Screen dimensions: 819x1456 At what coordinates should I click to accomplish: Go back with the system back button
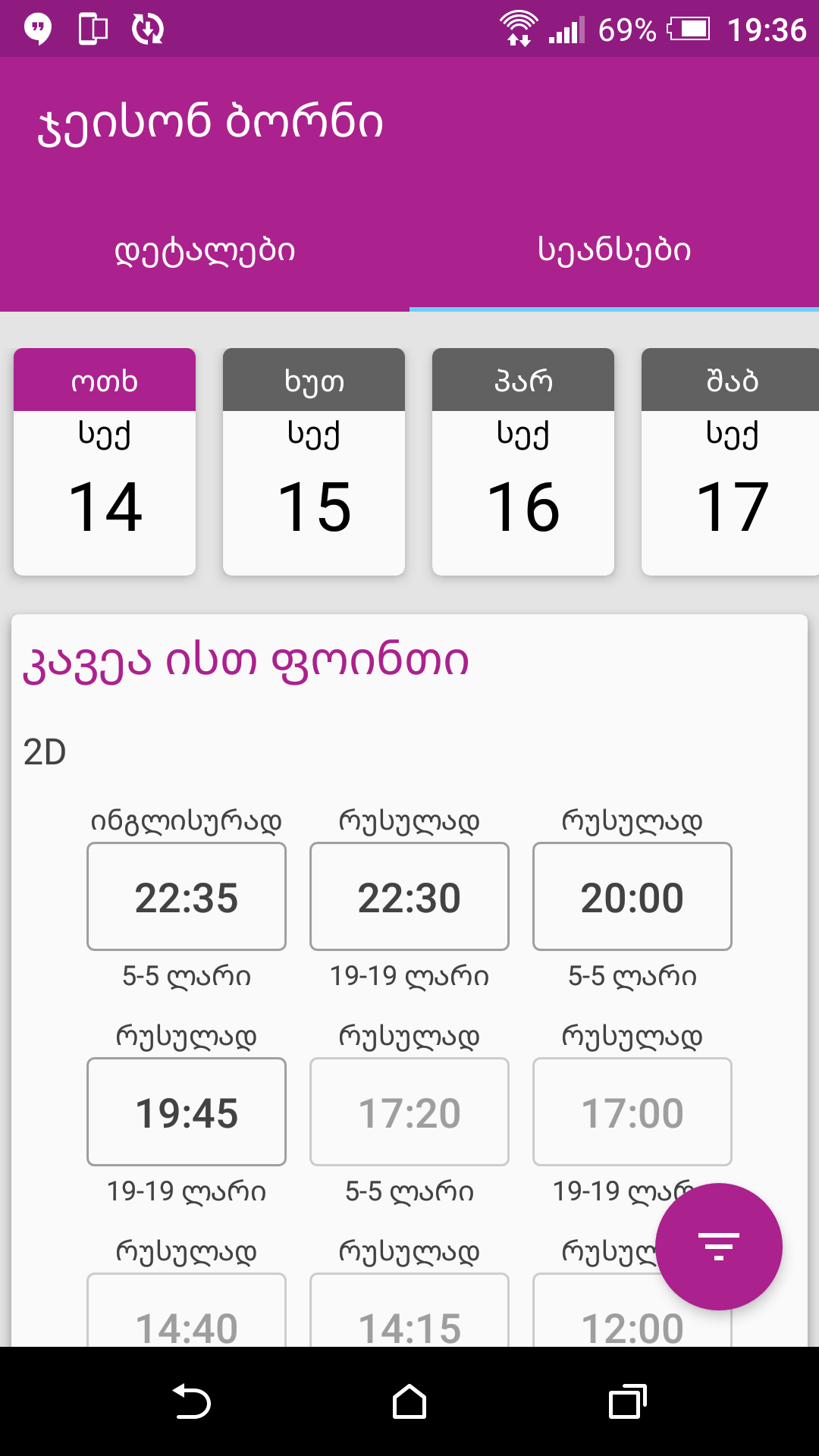[x=191, y=1401]
